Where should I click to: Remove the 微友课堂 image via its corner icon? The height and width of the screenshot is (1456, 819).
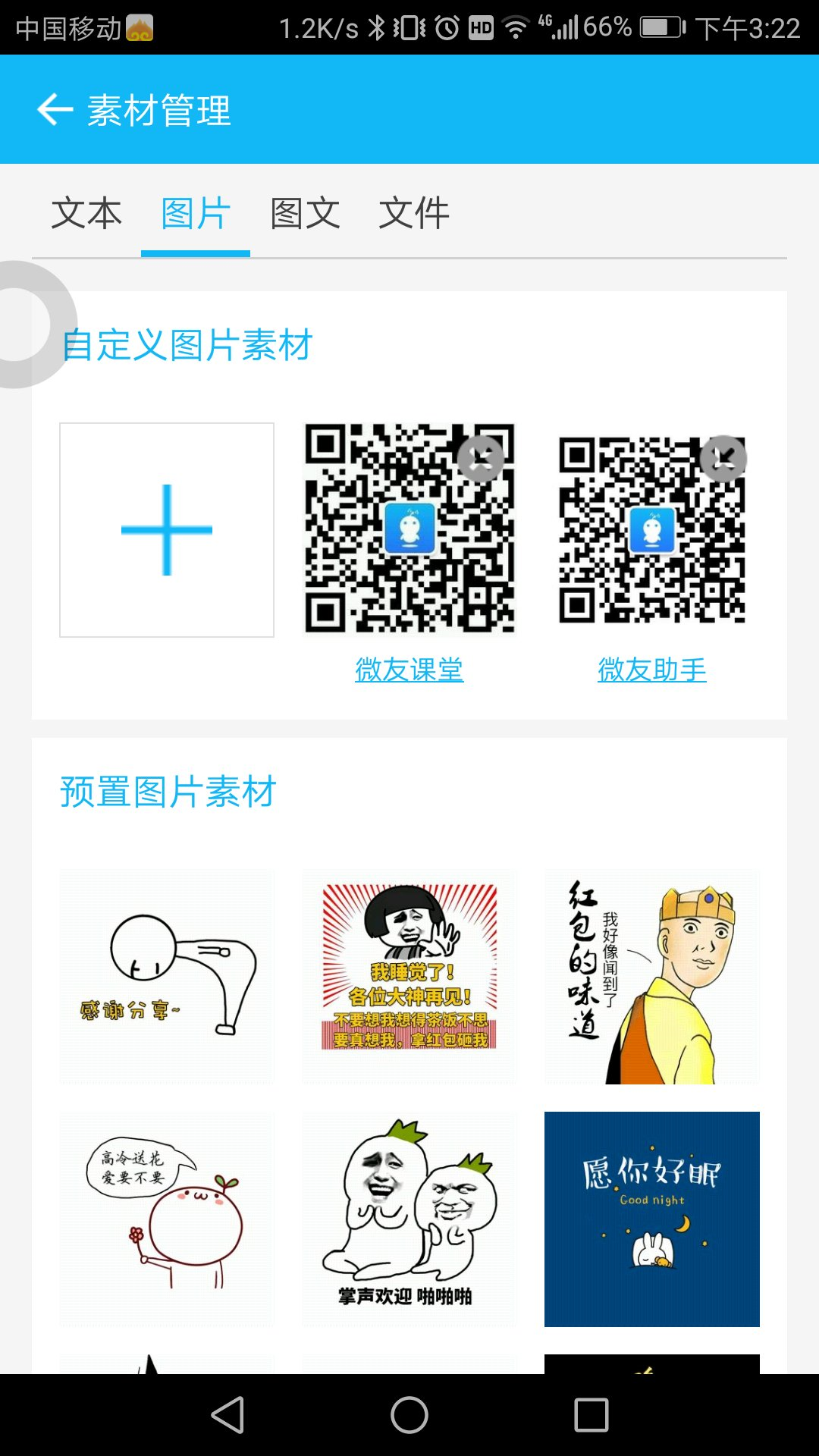(481, 459)
